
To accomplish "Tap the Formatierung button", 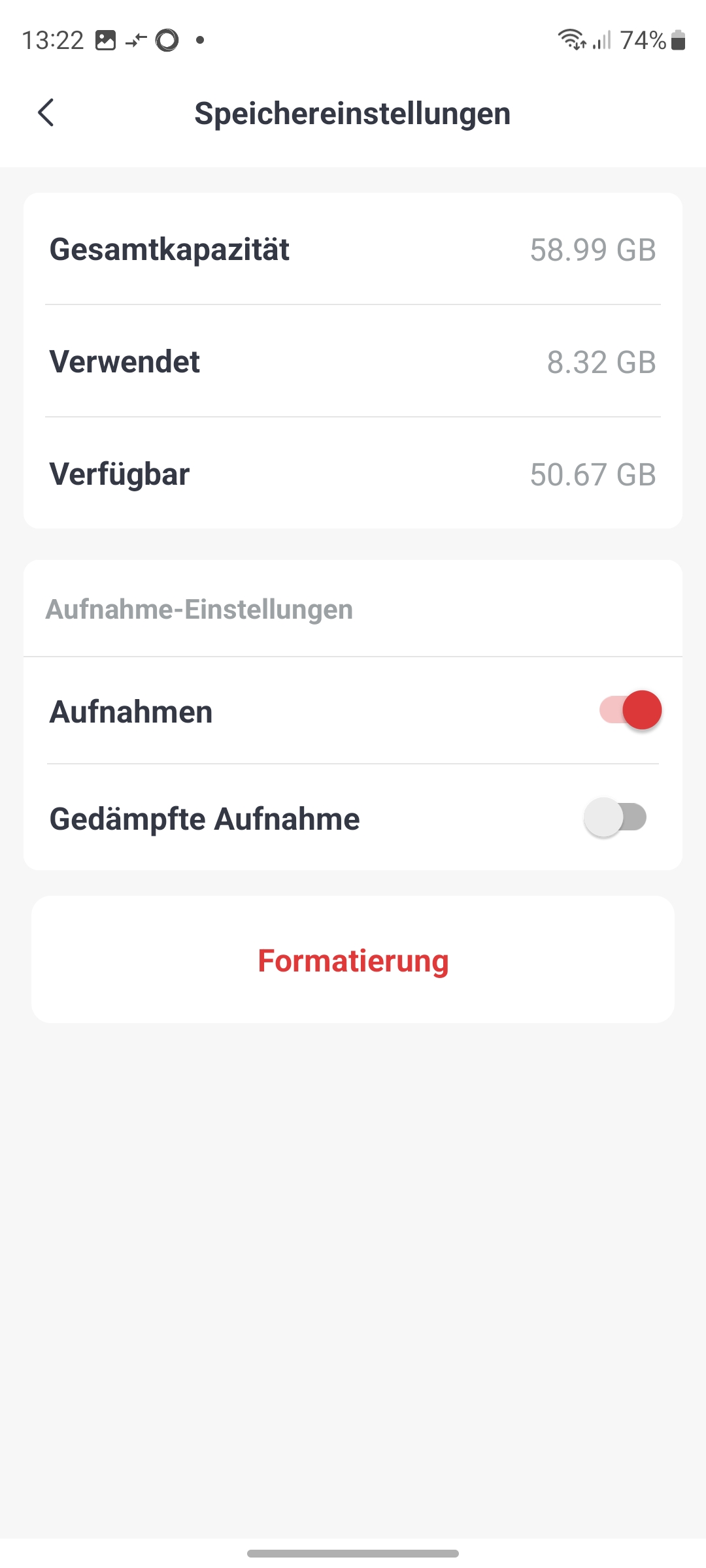I will [x=353, y=960].
